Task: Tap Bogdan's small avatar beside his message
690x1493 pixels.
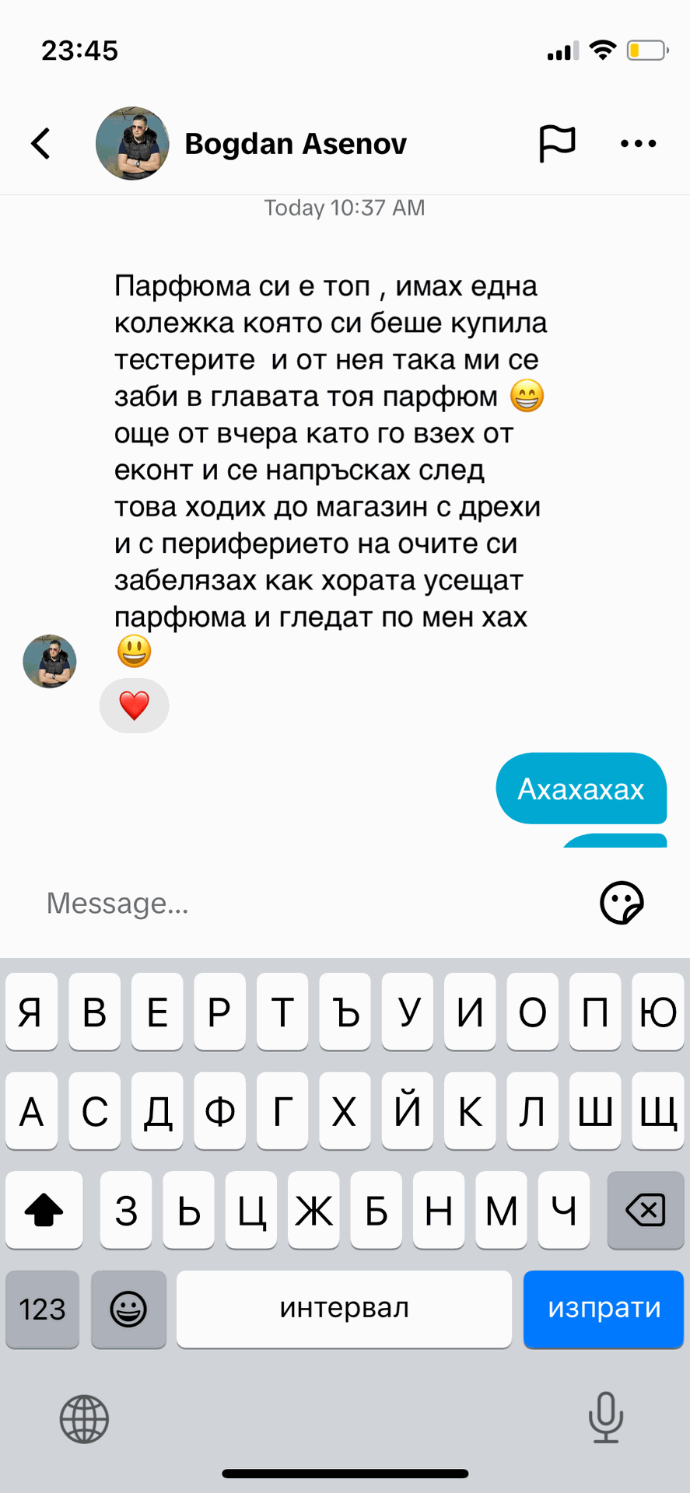Action: pos(50,661)
